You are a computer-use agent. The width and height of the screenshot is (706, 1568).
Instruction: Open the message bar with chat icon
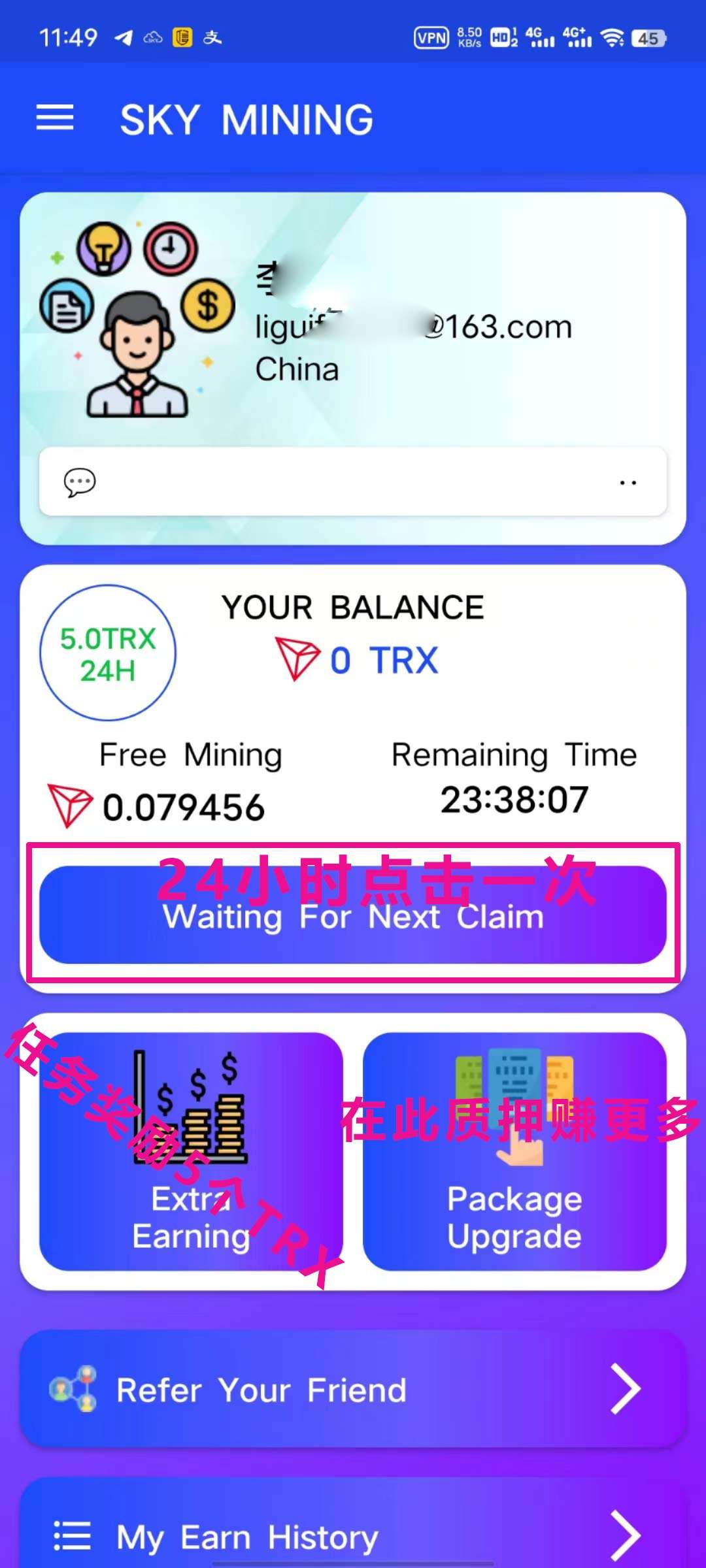pyautogui.click(x=353, y=482)
